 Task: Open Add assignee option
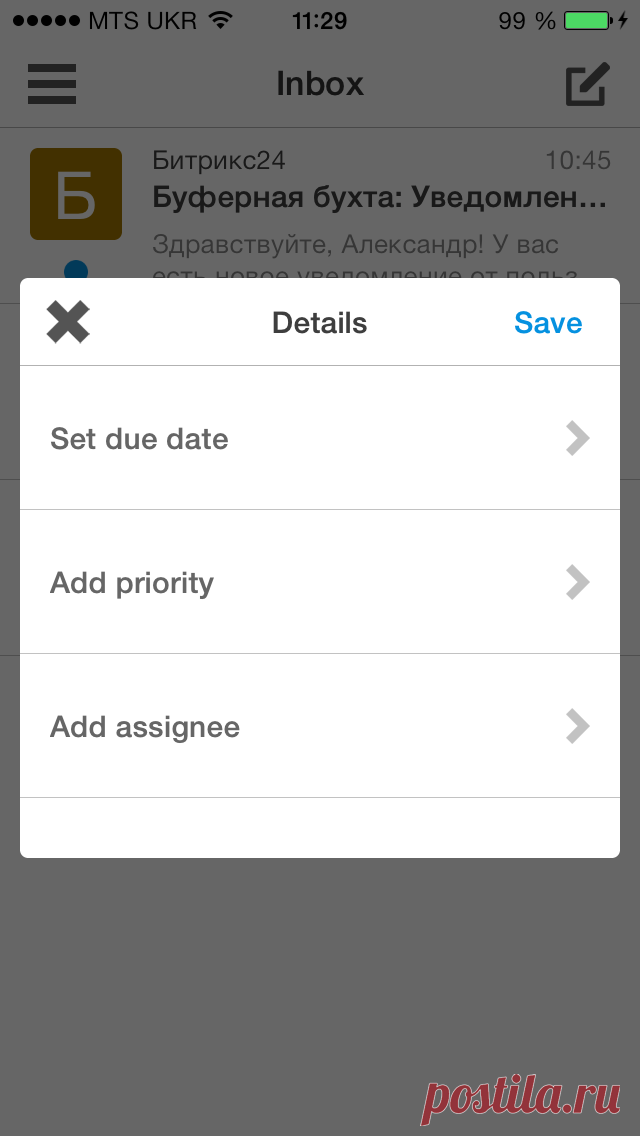tap(320, 726)
